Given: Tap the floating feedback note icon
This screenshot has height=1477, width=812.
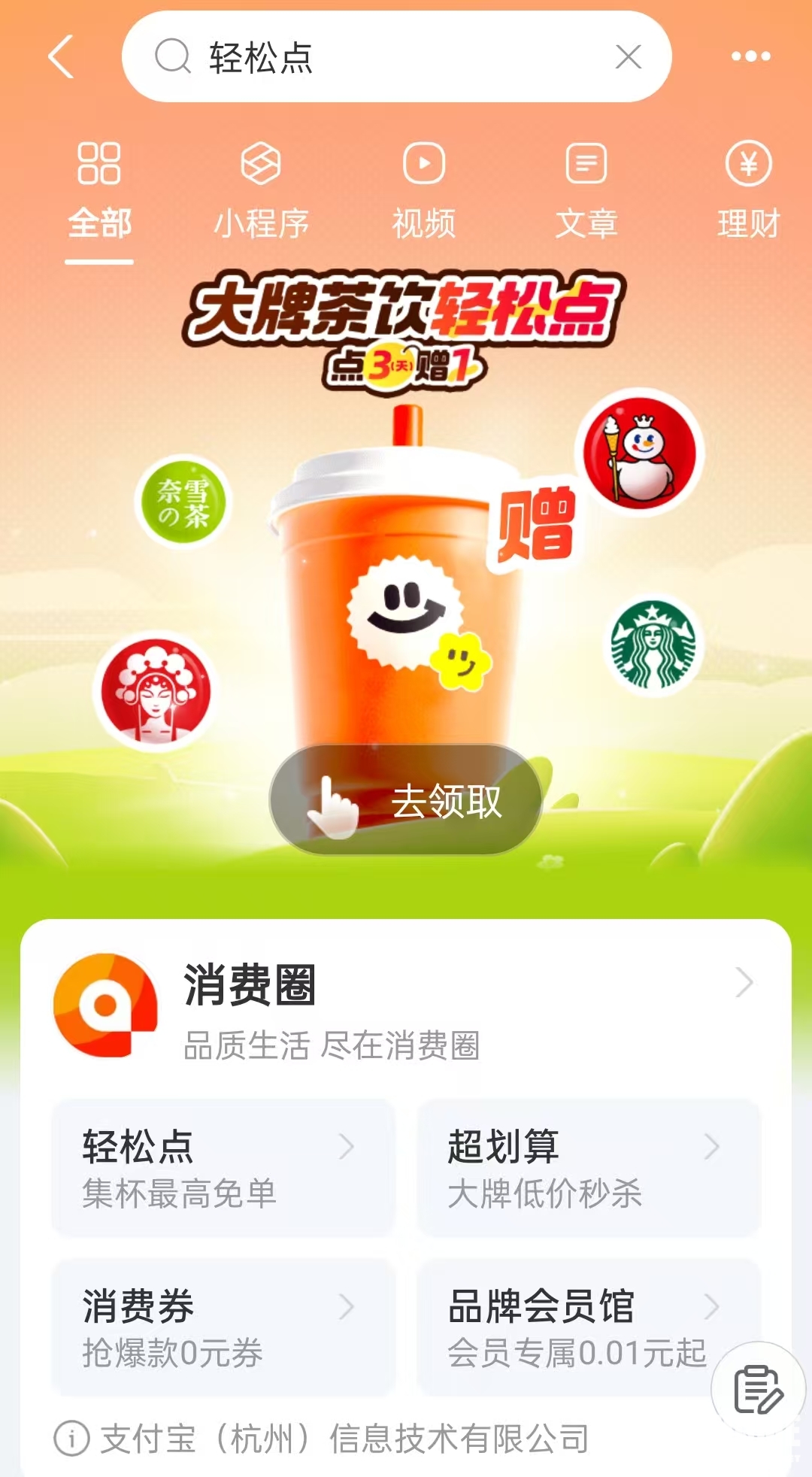Looking at the screenshot, I should pos(758,1389).
